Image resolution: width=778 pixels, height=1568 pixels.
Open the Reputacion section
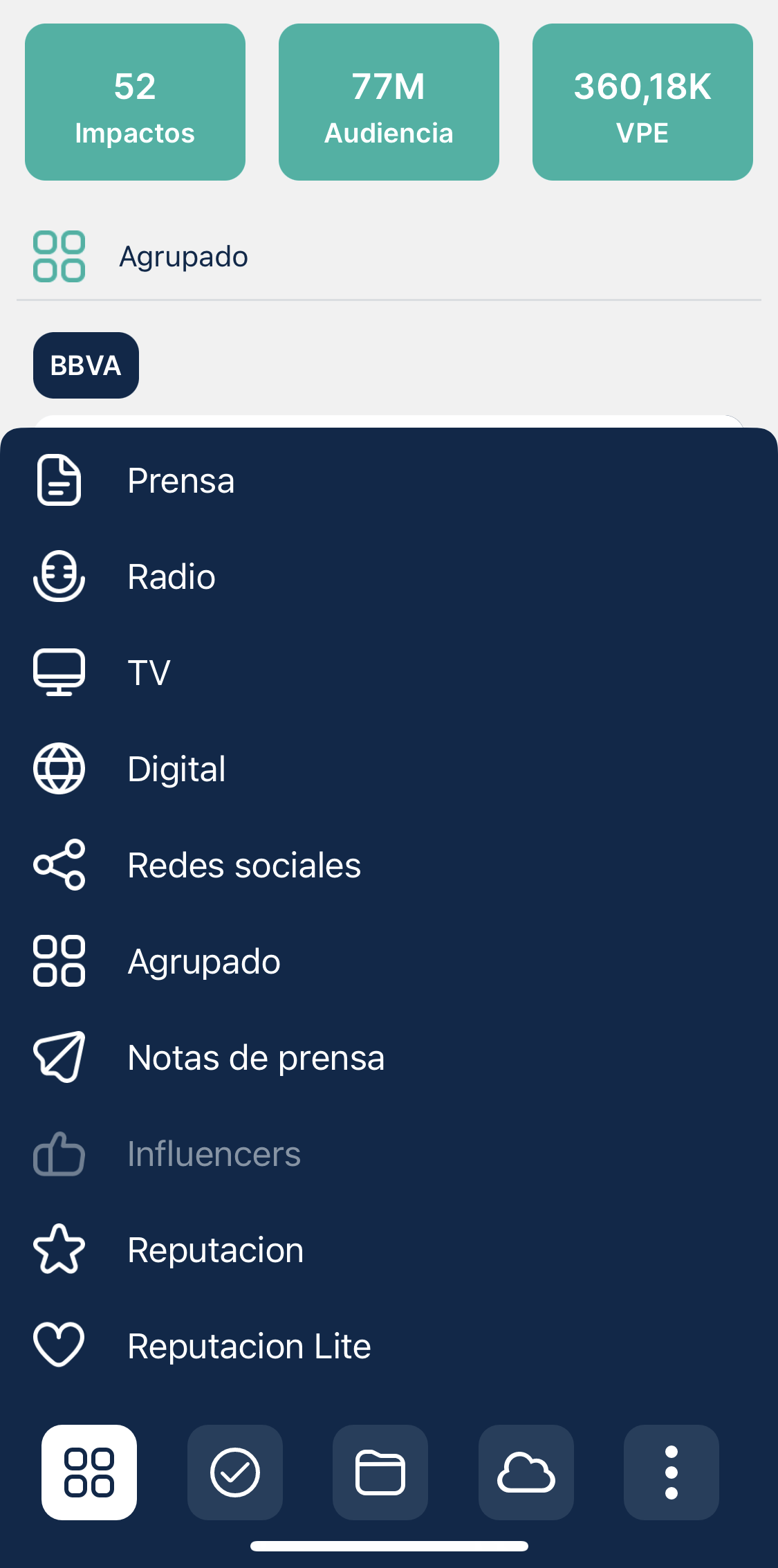point(215,1250)
